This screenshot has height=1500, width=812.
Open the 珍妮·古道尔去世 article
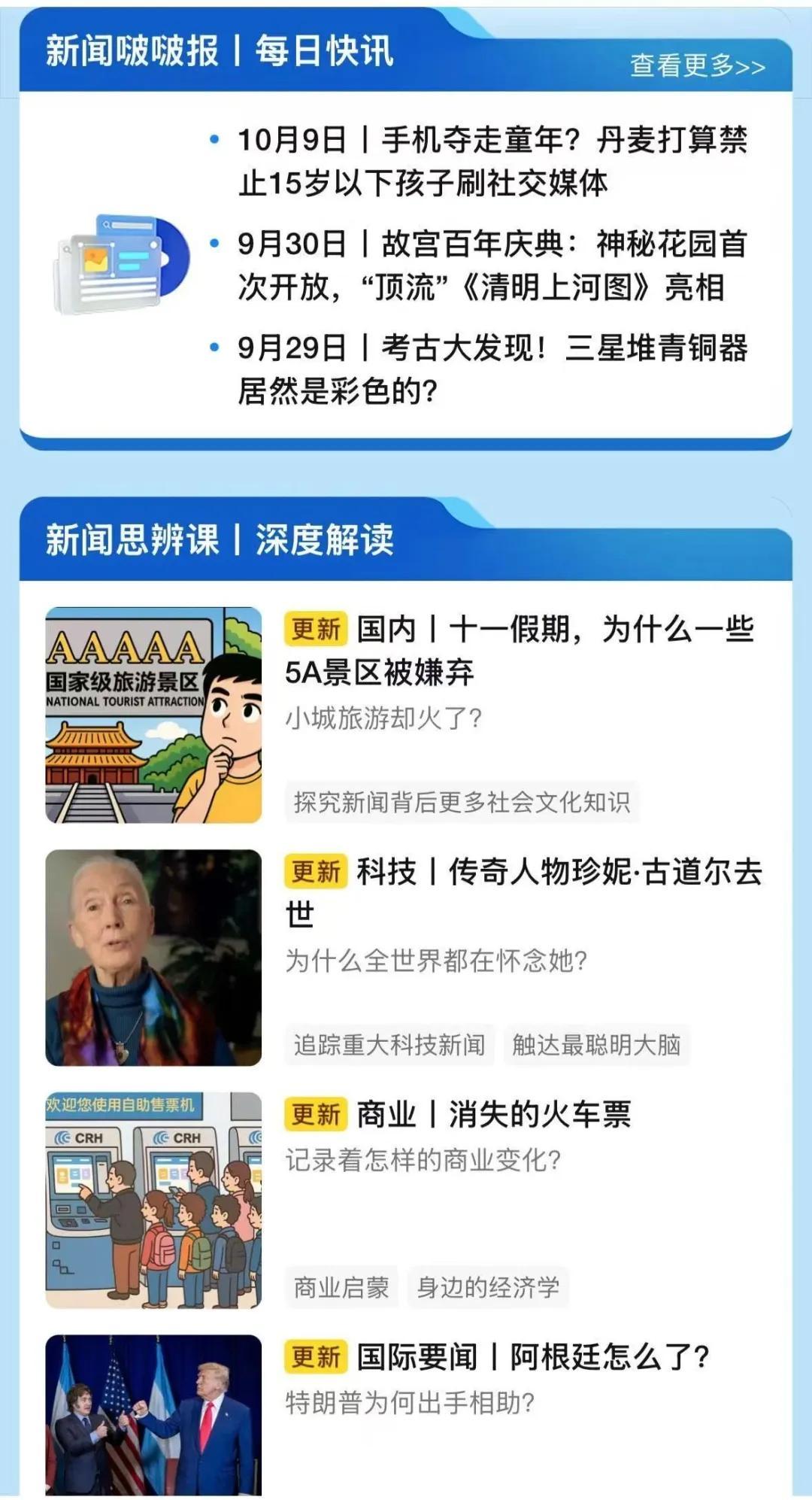pyautogui.click(x=523, y=892)
